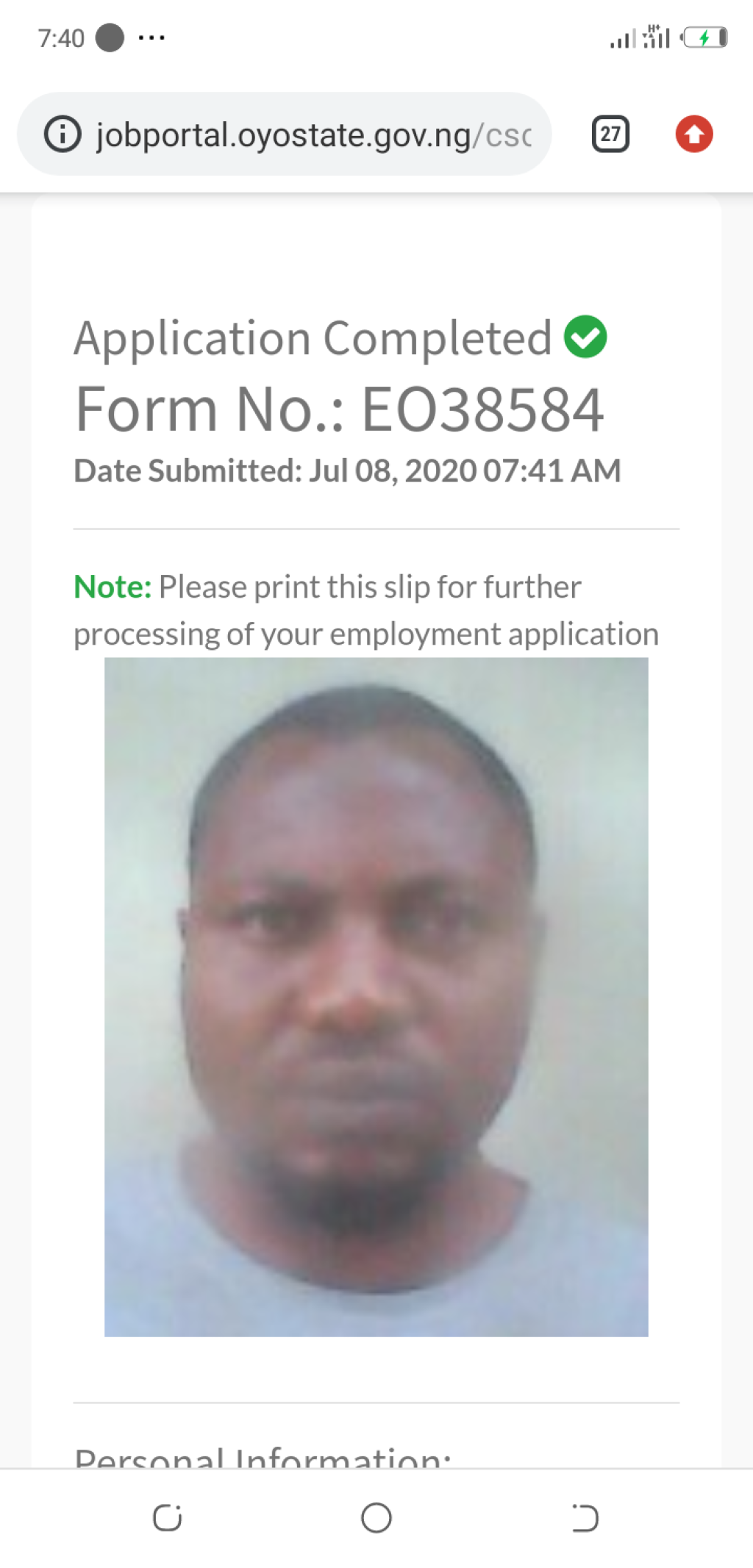Tap the system back navigation button
753x1568 pixels.
click(x=585, y=1517)
